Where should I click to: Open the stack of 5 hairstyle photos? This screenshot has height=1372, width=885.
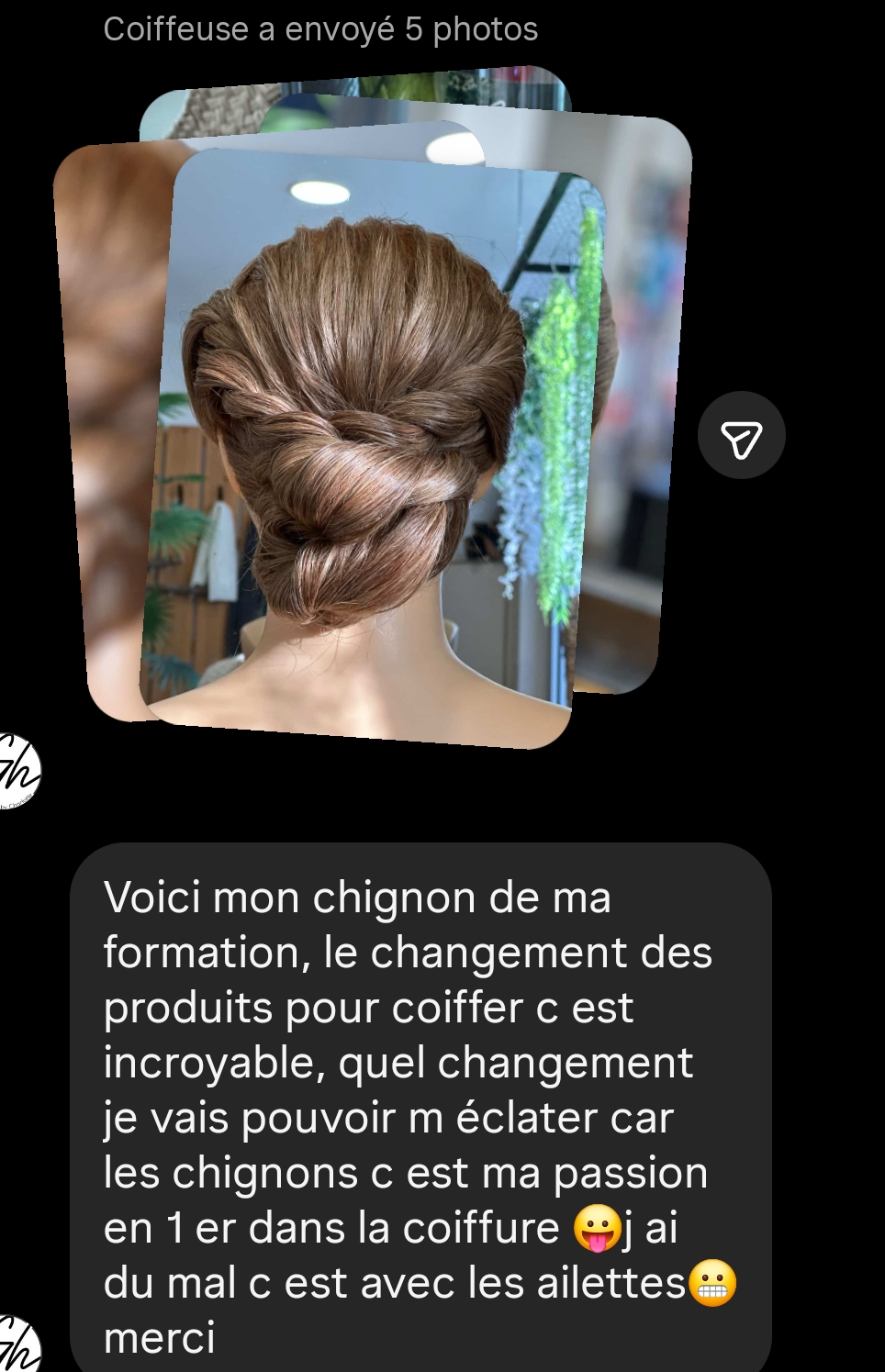[x=372, y=431]
